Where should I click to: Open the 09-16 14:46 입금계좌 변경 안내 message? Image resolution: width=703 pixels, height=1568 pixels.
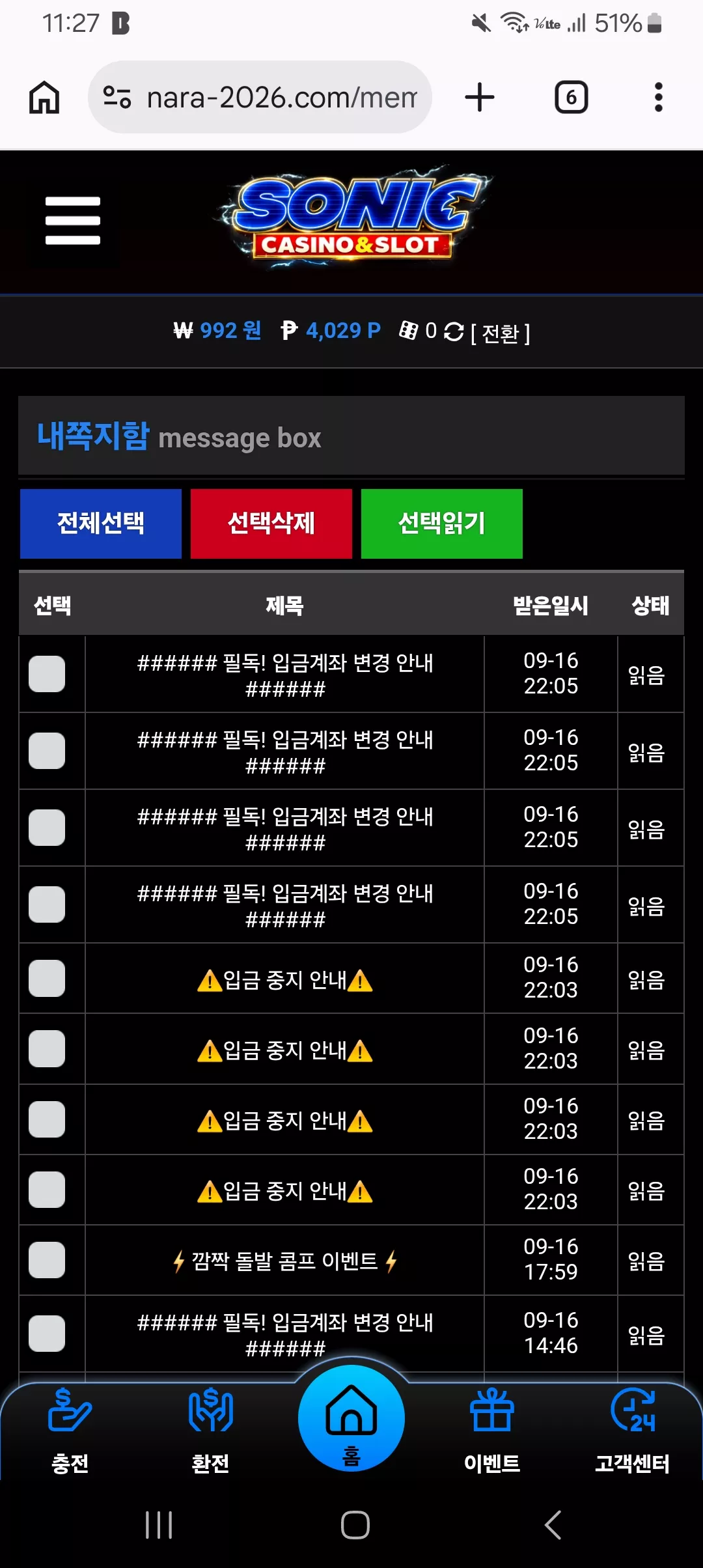[285, 1335]
